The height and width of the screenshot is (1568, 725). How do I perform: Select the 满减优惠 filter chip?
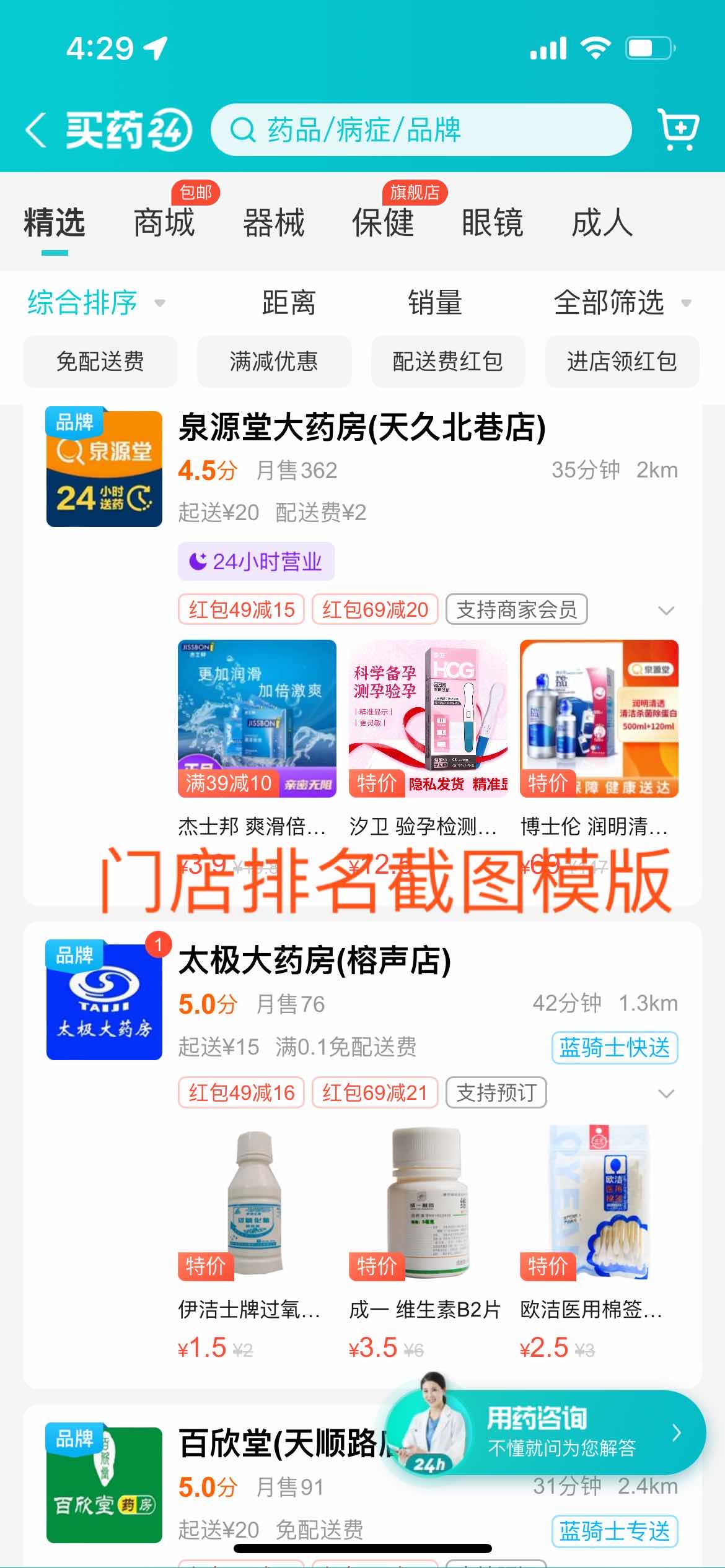coord(274,361)
